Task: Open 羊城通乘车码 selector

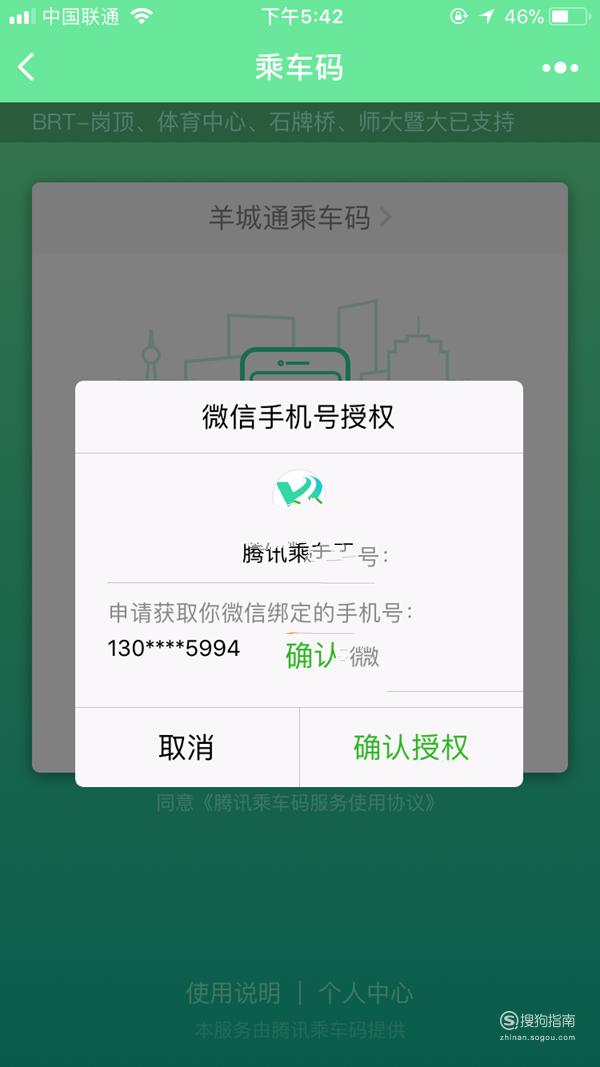Action: pos(300,218)
